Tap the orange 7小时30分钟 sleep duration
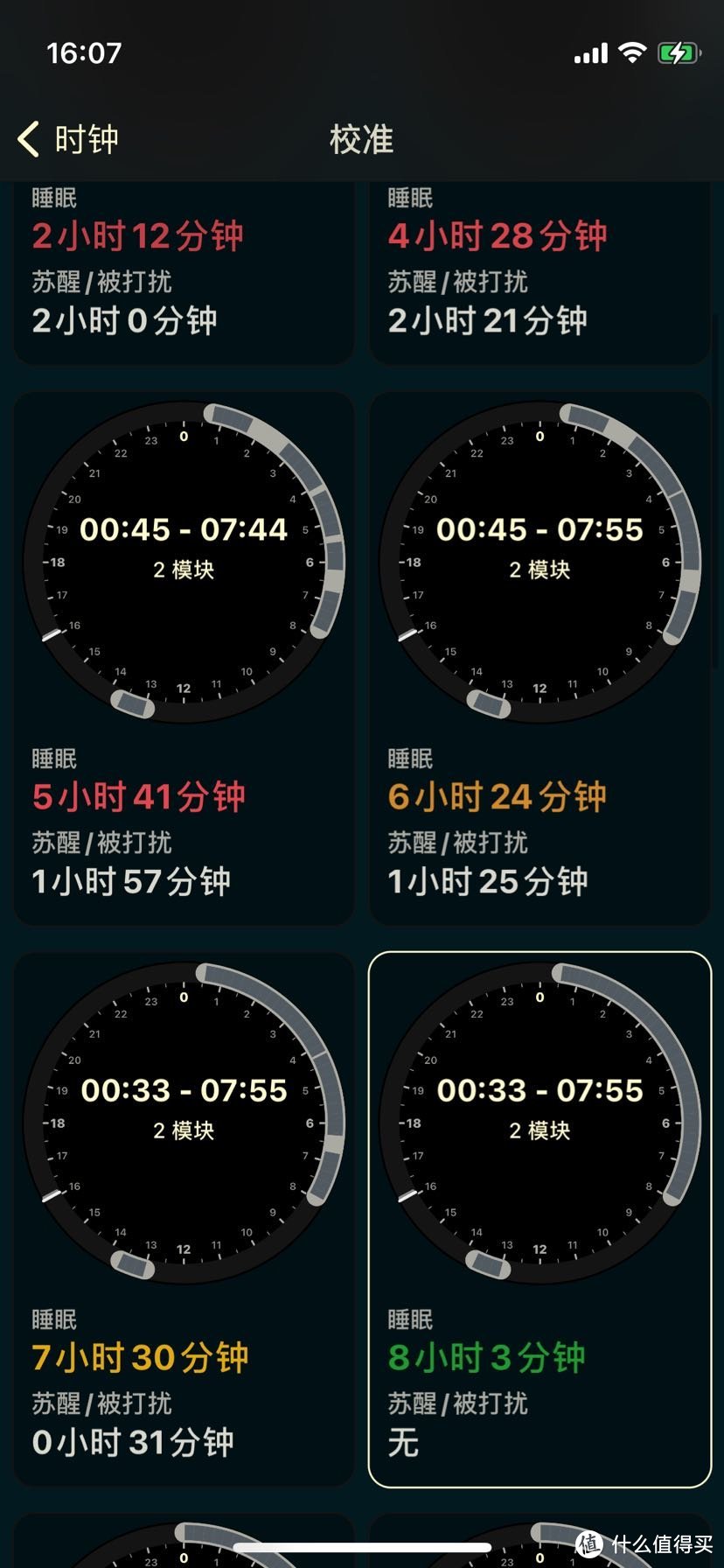The width and height of the screenshot is (724, 1568). pyautogui.click(x=140, y=1354)
